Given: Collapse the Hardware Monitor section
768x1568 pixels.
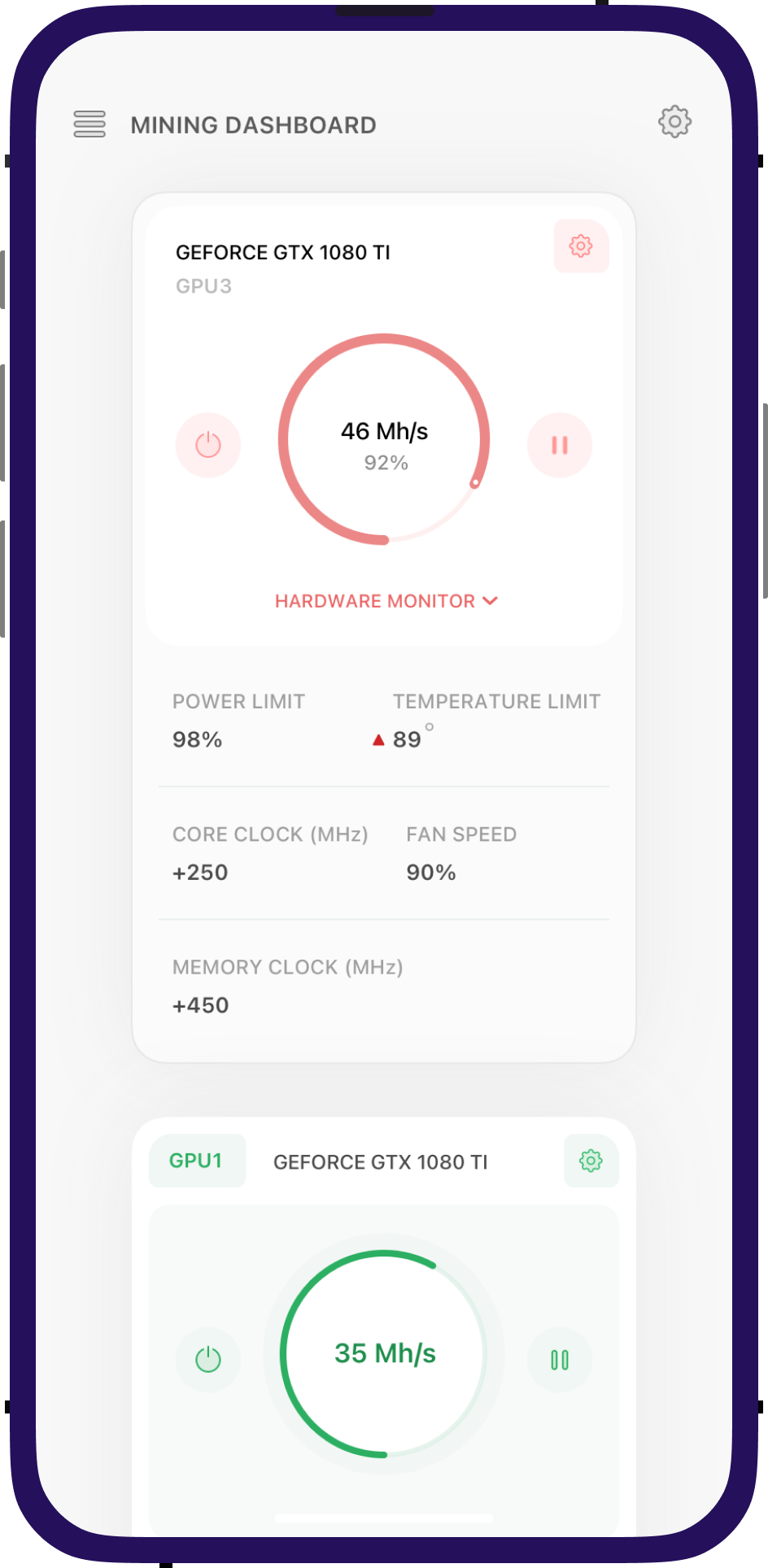Looking at the screenshot, I should tap(386, 601).
